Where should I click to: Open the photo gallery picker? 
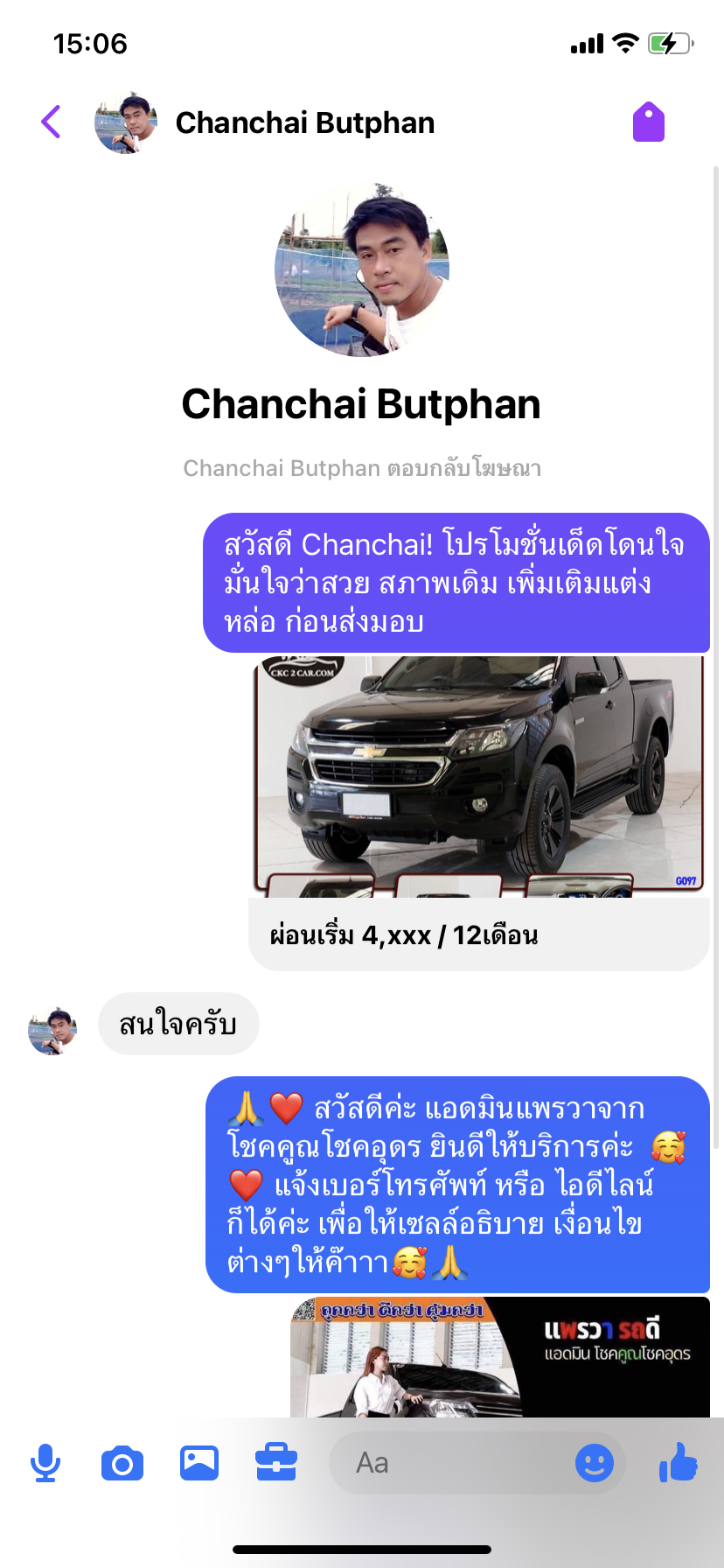tap(199, 1463)
